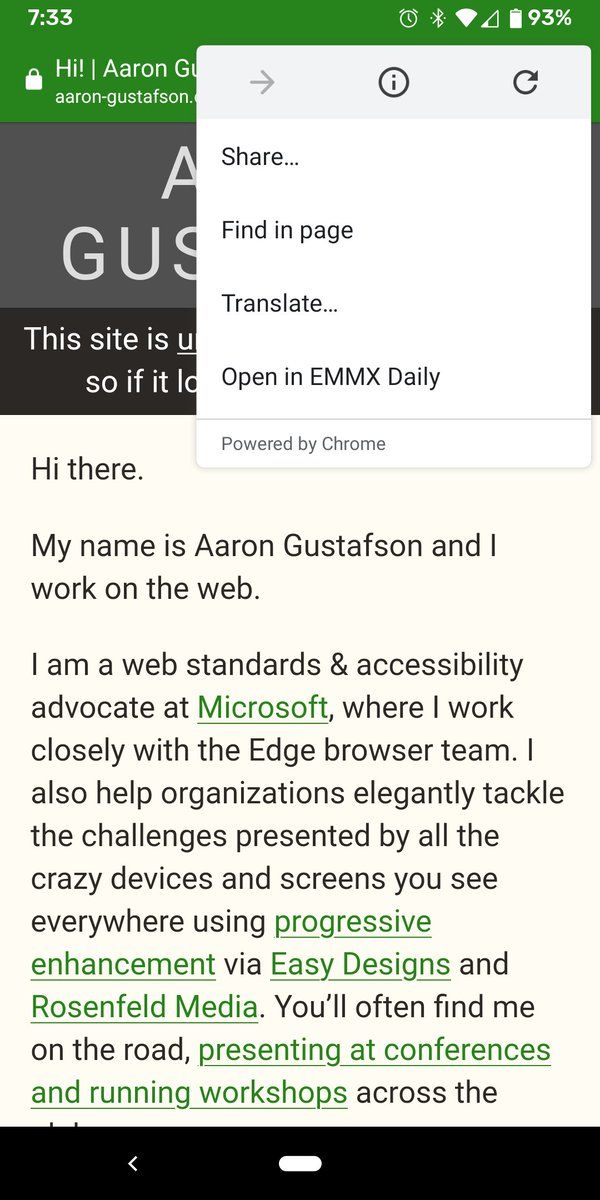Screen dimensions: 600x1200
Task: Follow the progressive enhancement link
Action: pyautogui.click(x=352, y=921)
